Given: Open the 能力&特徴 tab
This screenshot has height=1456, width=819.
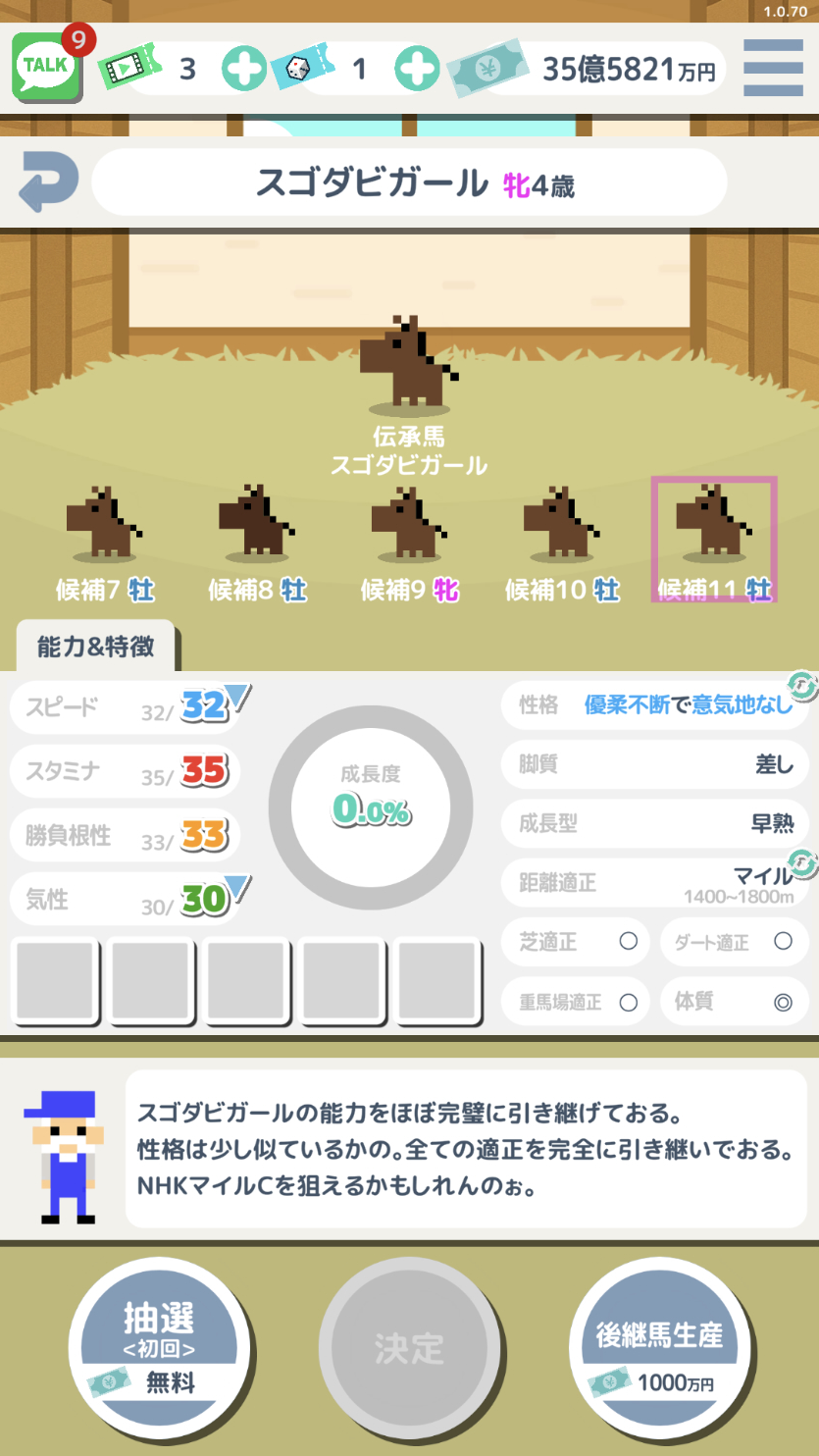Looking at the screenshot, I should point(95,647).
